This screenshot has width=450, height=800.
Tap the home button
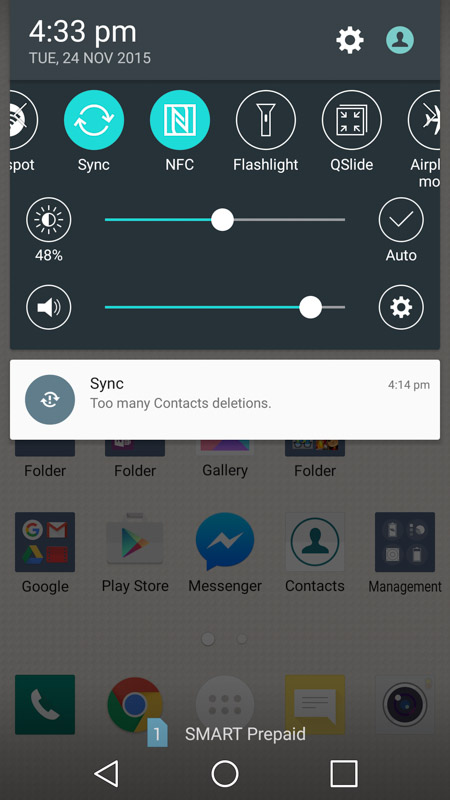(x=225, y=773)
